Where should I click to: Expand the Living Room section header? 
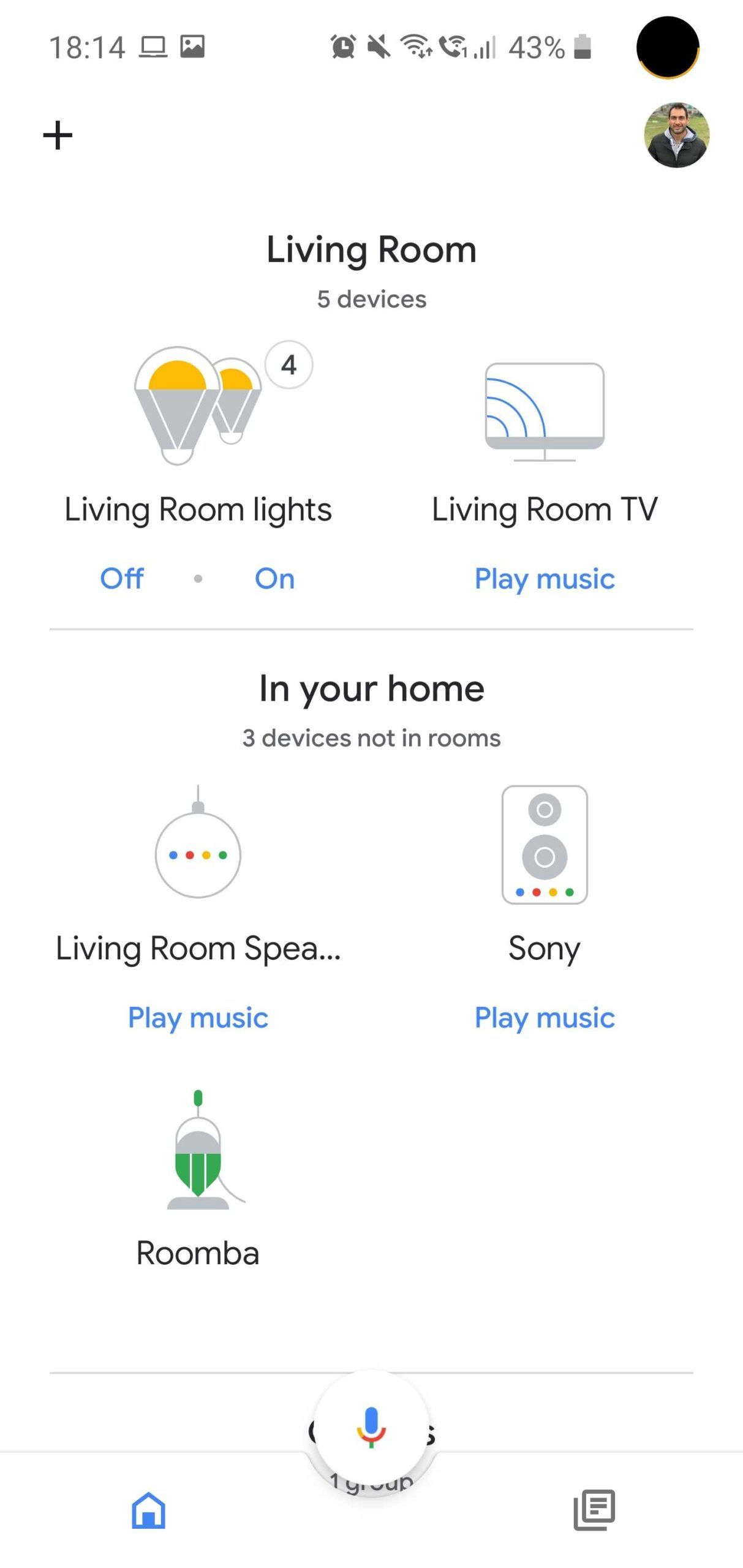click(x=371, y=249)
